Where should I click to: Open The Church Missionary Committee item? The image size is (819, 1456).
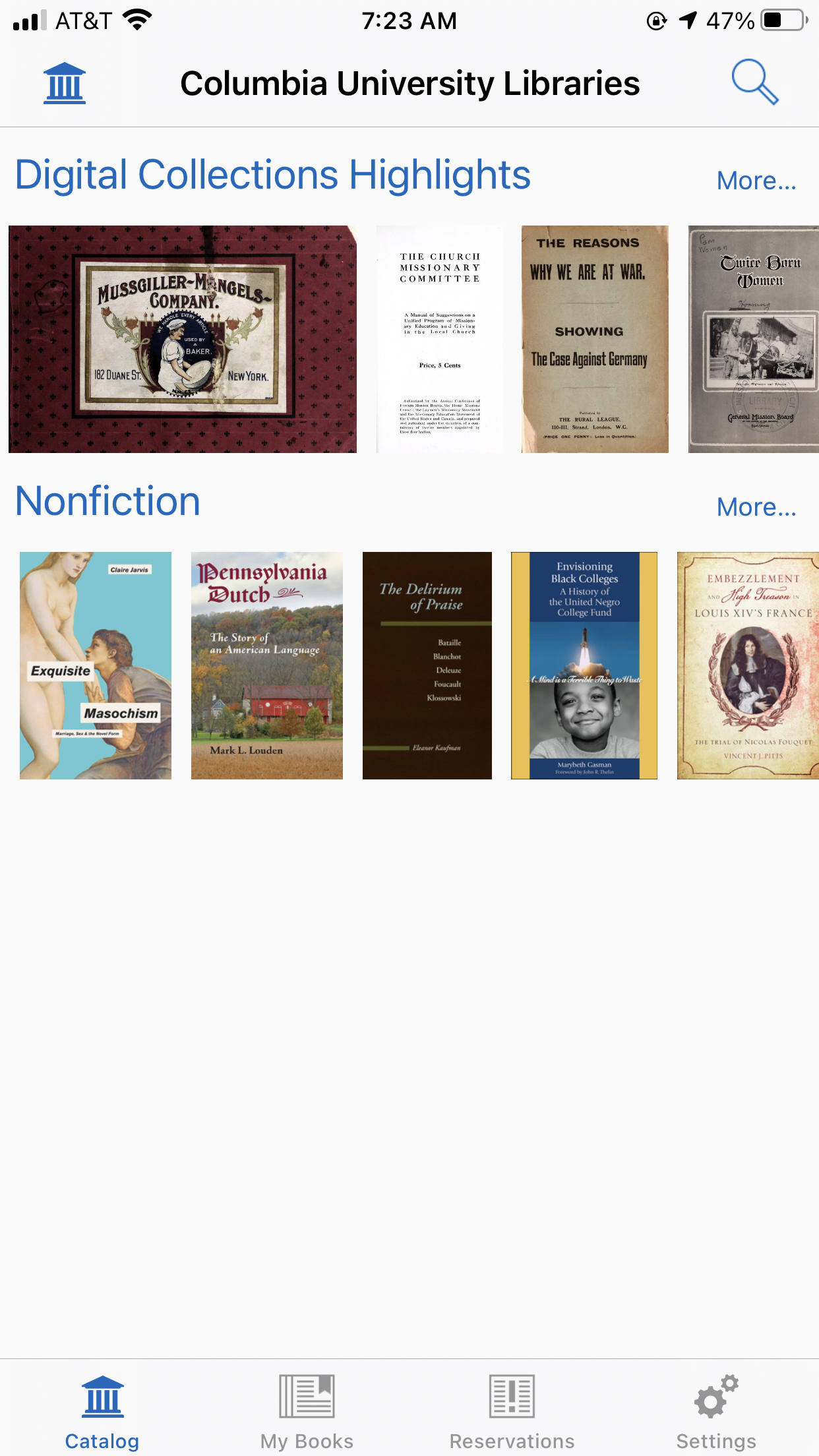(x=439, y=339)
